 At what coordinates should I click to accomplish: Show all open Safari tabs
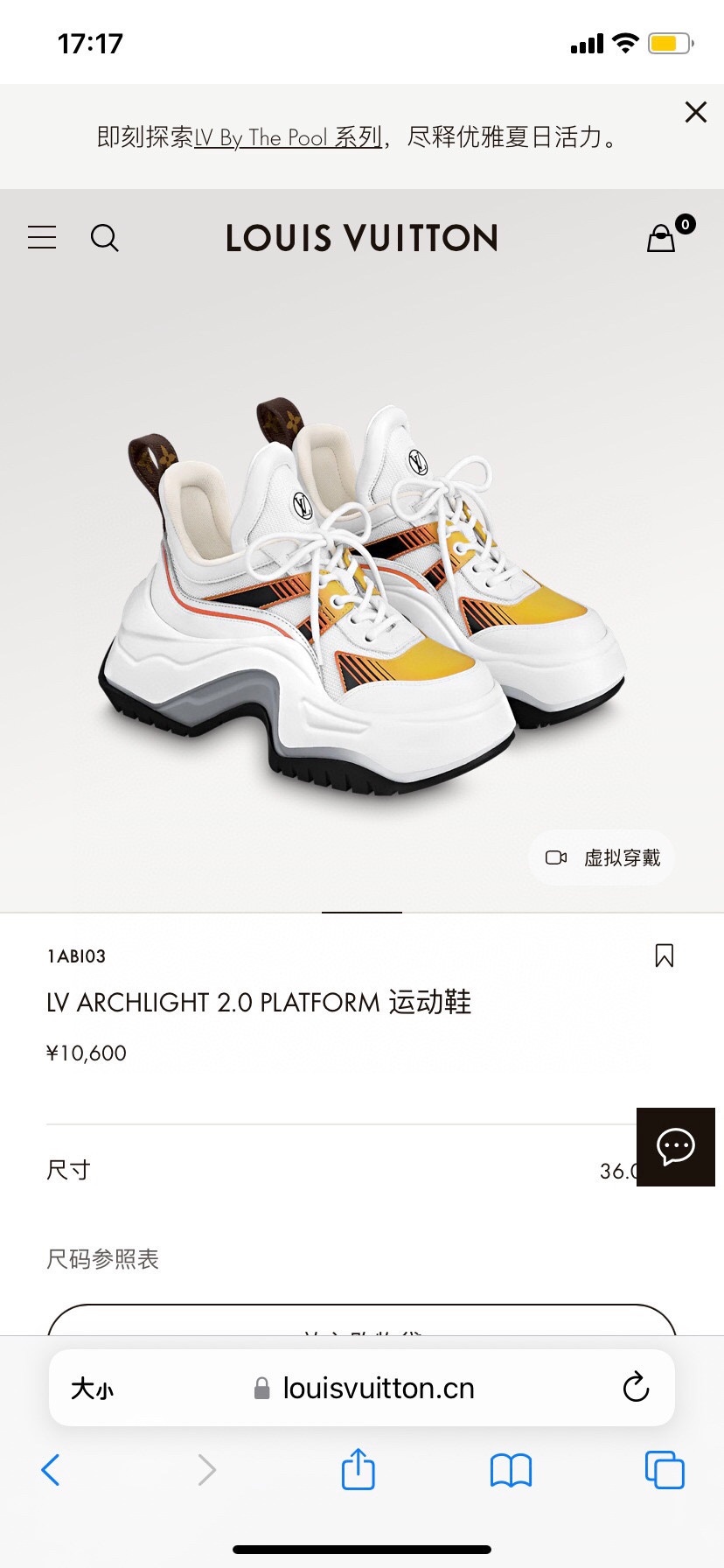click(664, 1470)
